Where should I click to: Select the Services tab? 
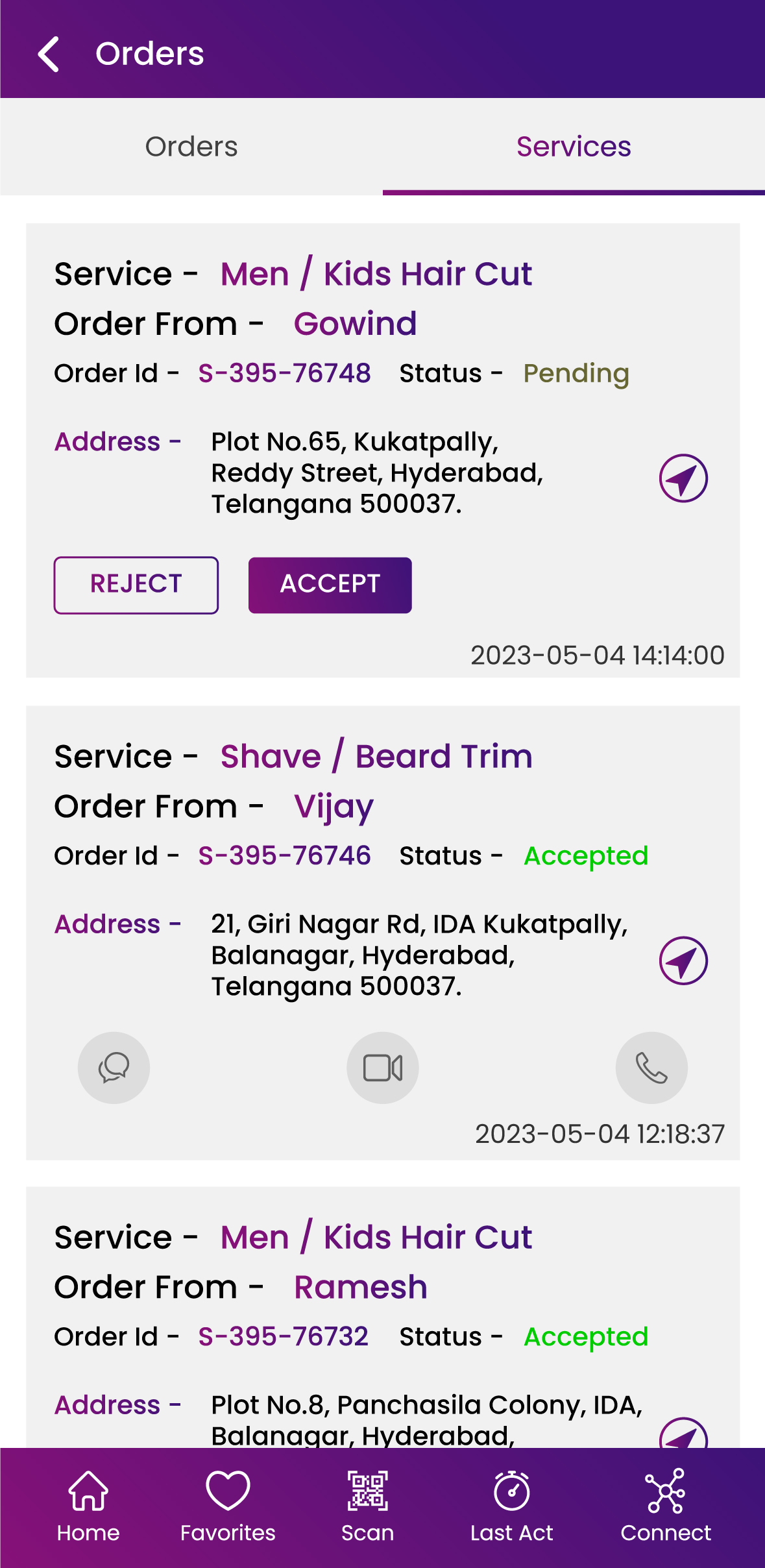tap(574, 147)
